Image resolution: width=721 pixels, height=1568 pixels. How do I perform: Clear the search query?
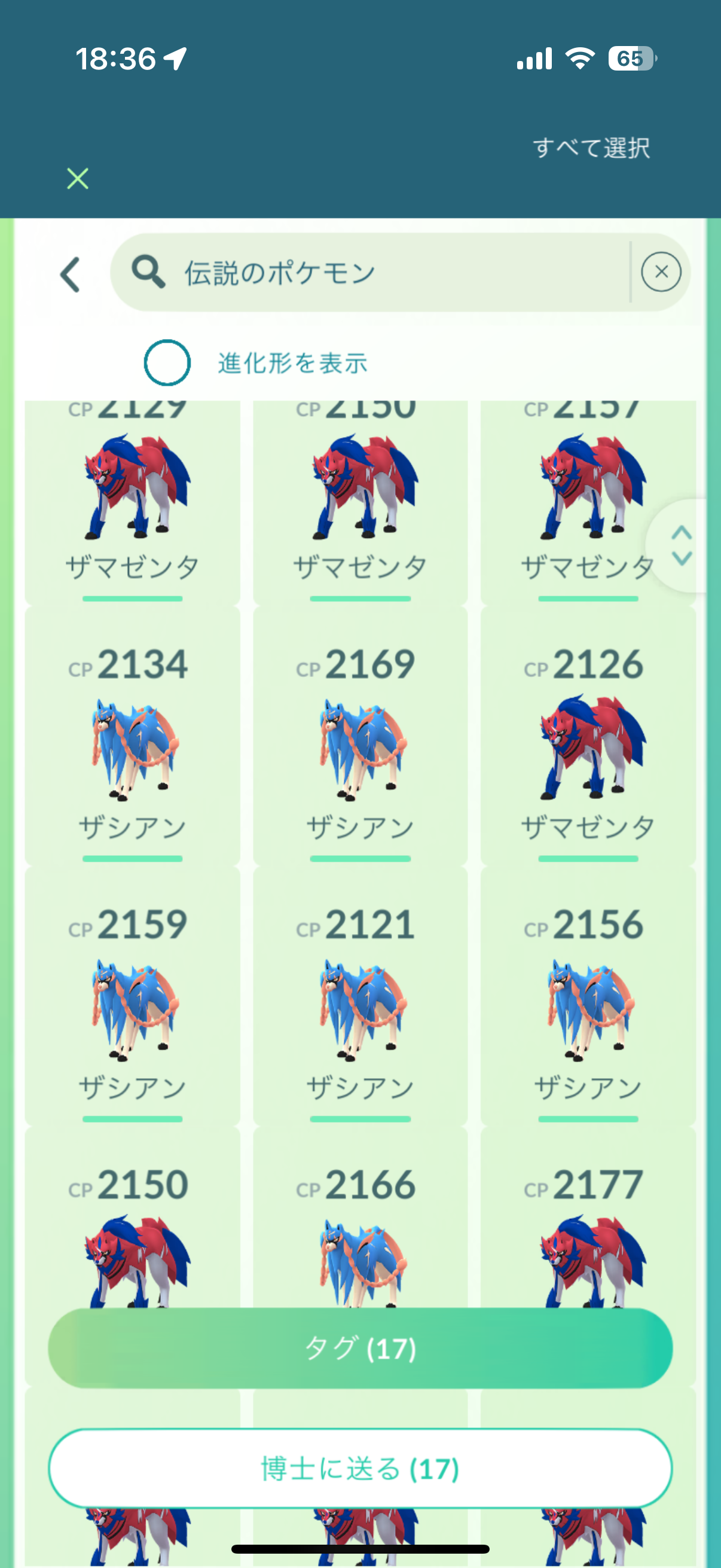tap(661, 272)
